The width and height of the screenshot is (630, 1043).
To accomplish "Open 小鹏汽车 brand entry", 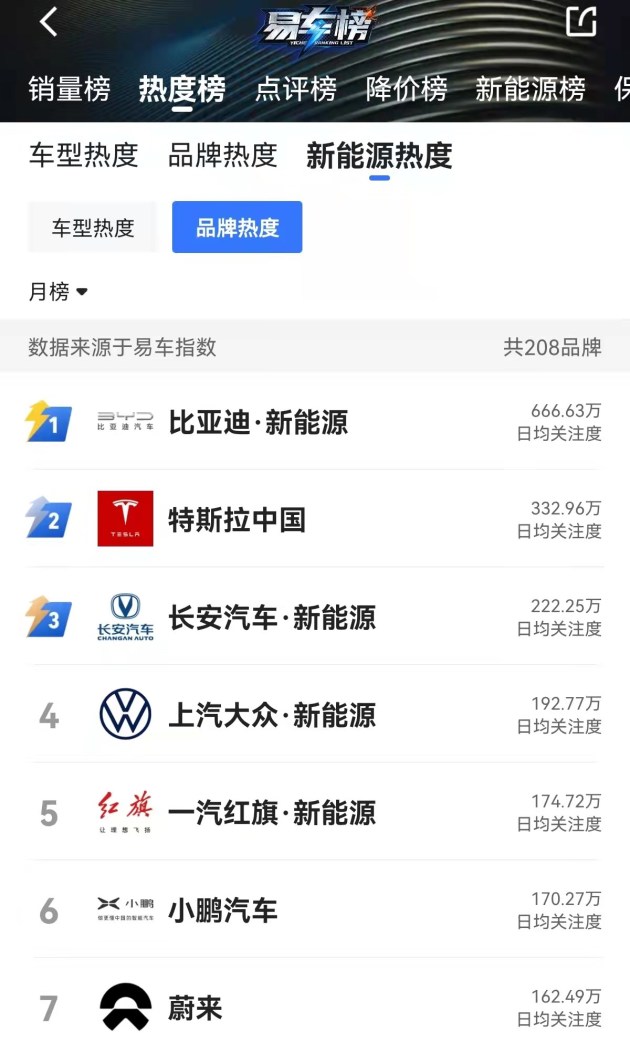I will click(x=223, y=911).
